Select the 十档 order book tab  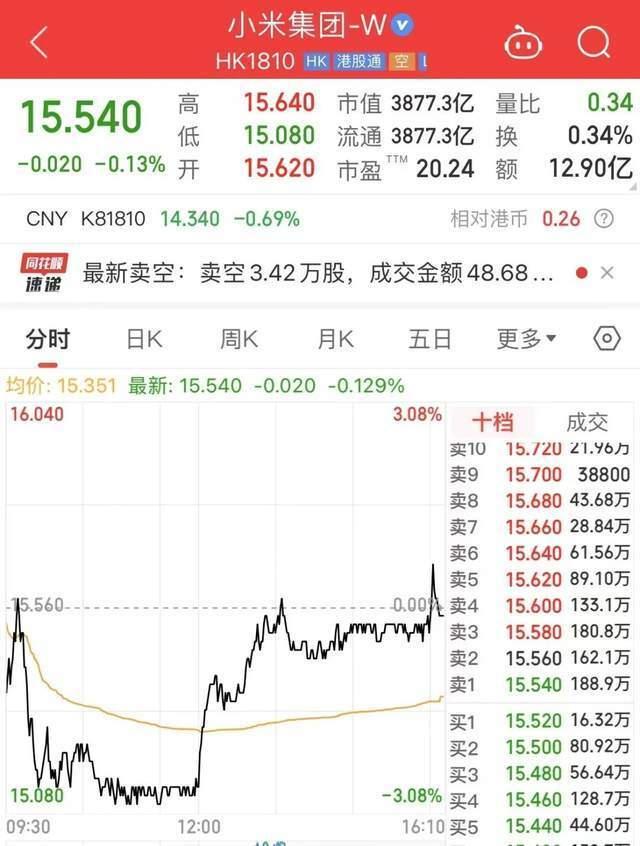click(493, 422)
